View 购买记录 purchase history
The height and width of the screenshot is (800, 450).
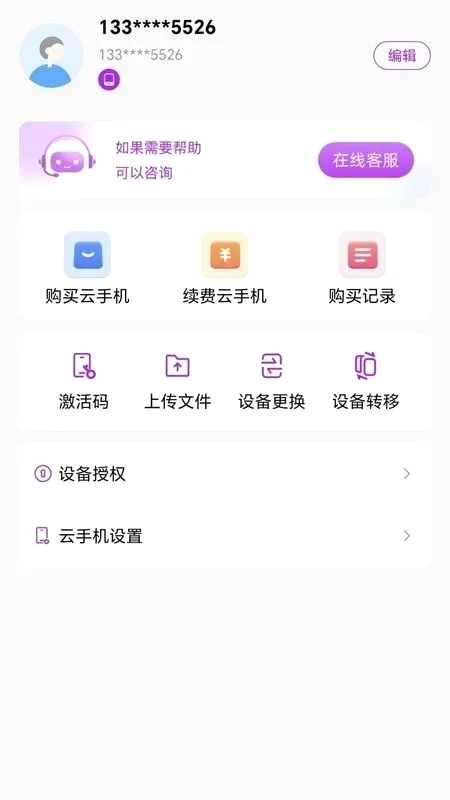(362, 269)
